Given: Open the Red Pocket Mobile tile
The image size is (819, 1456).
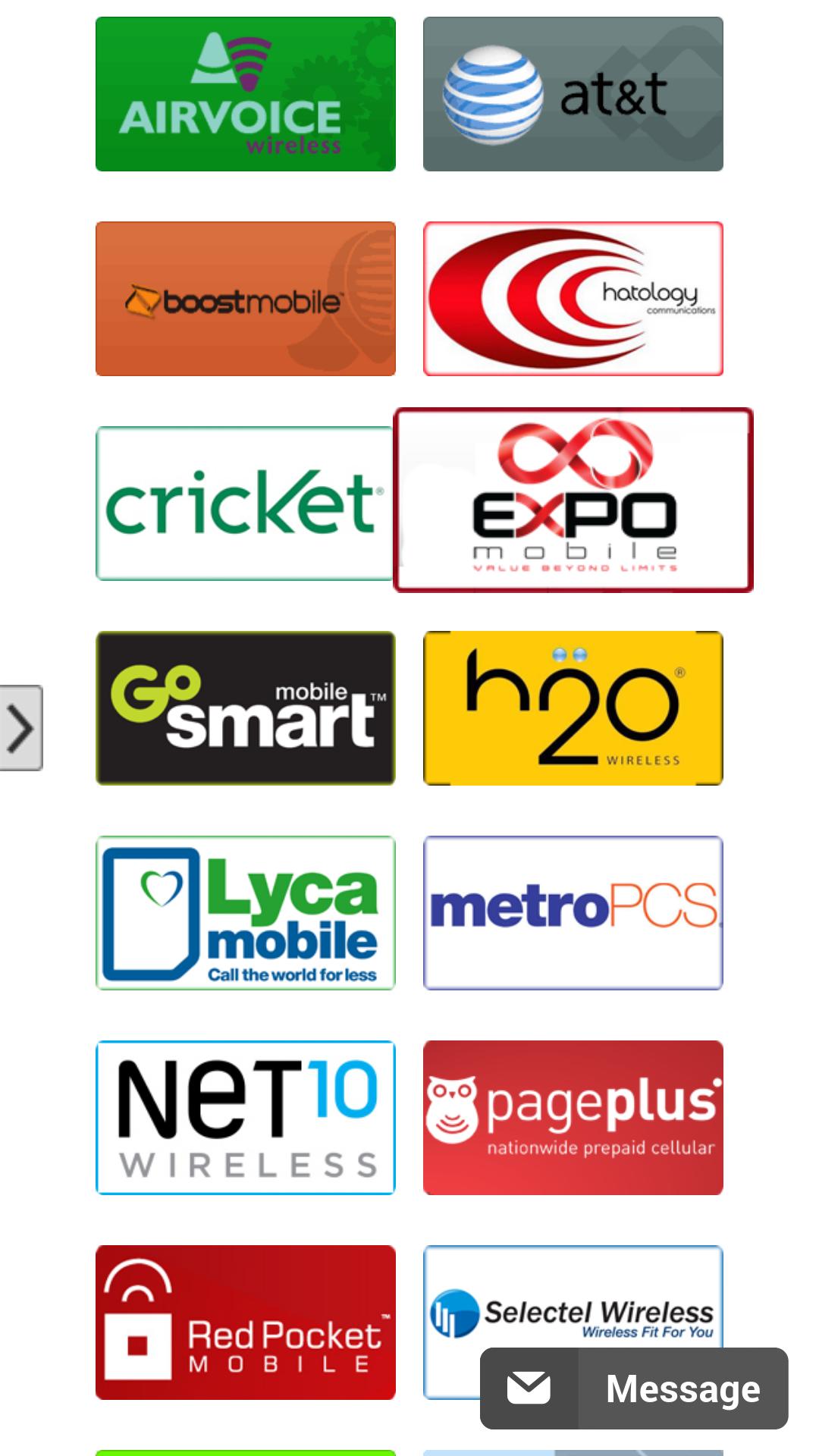Looking at the screenshot, I should point(246,1323).
